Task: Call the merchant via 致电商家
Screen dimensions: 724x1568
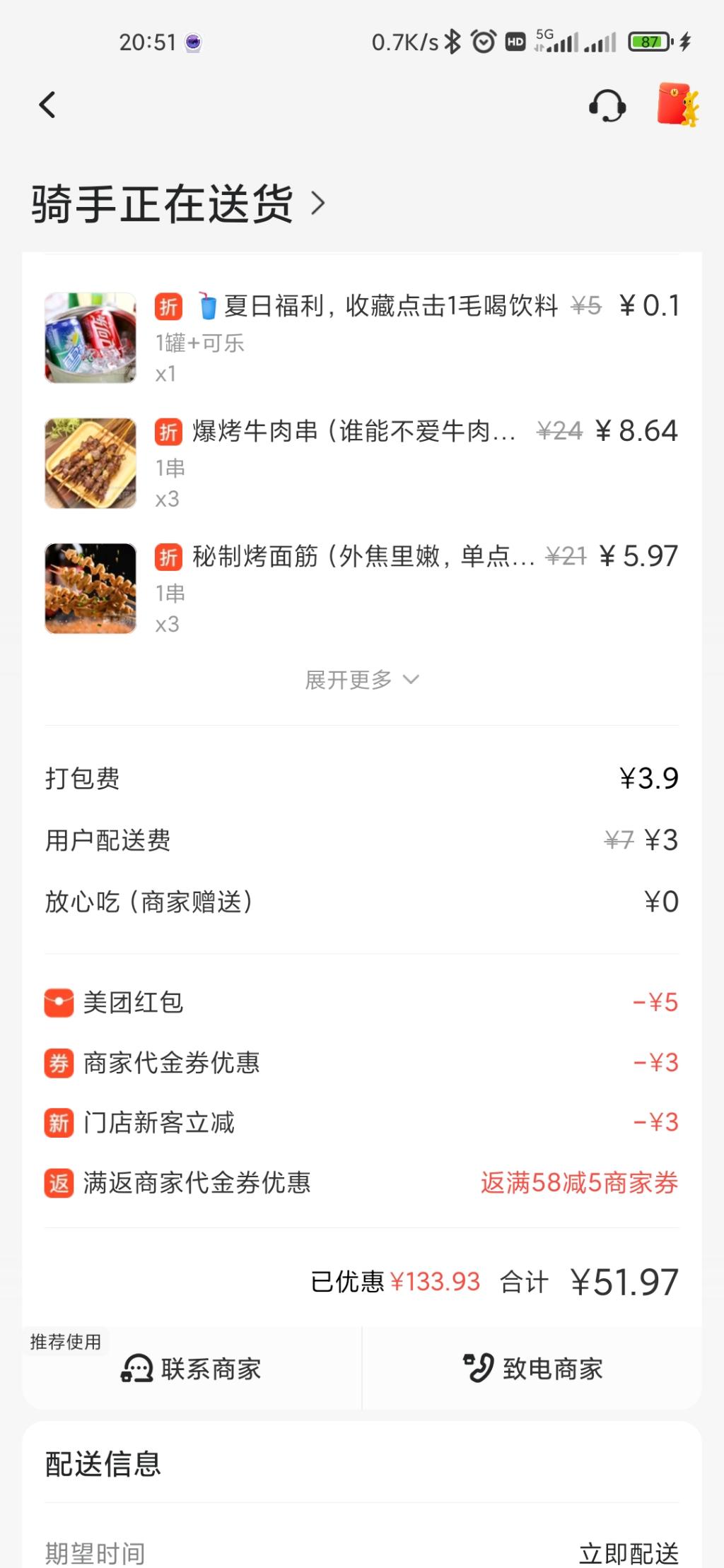Action: pos(532,1369)
